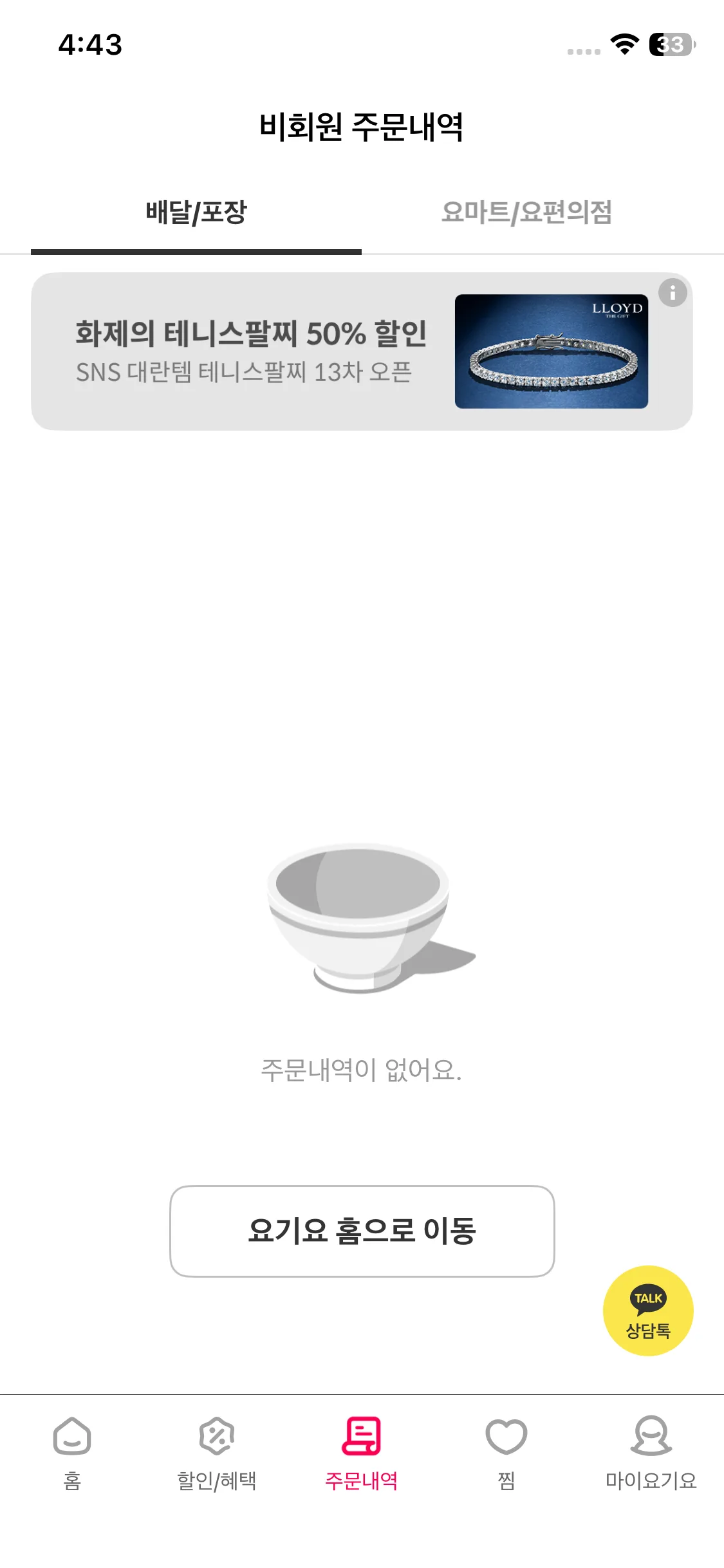Tap the ad info icon

tap(673, 293)
